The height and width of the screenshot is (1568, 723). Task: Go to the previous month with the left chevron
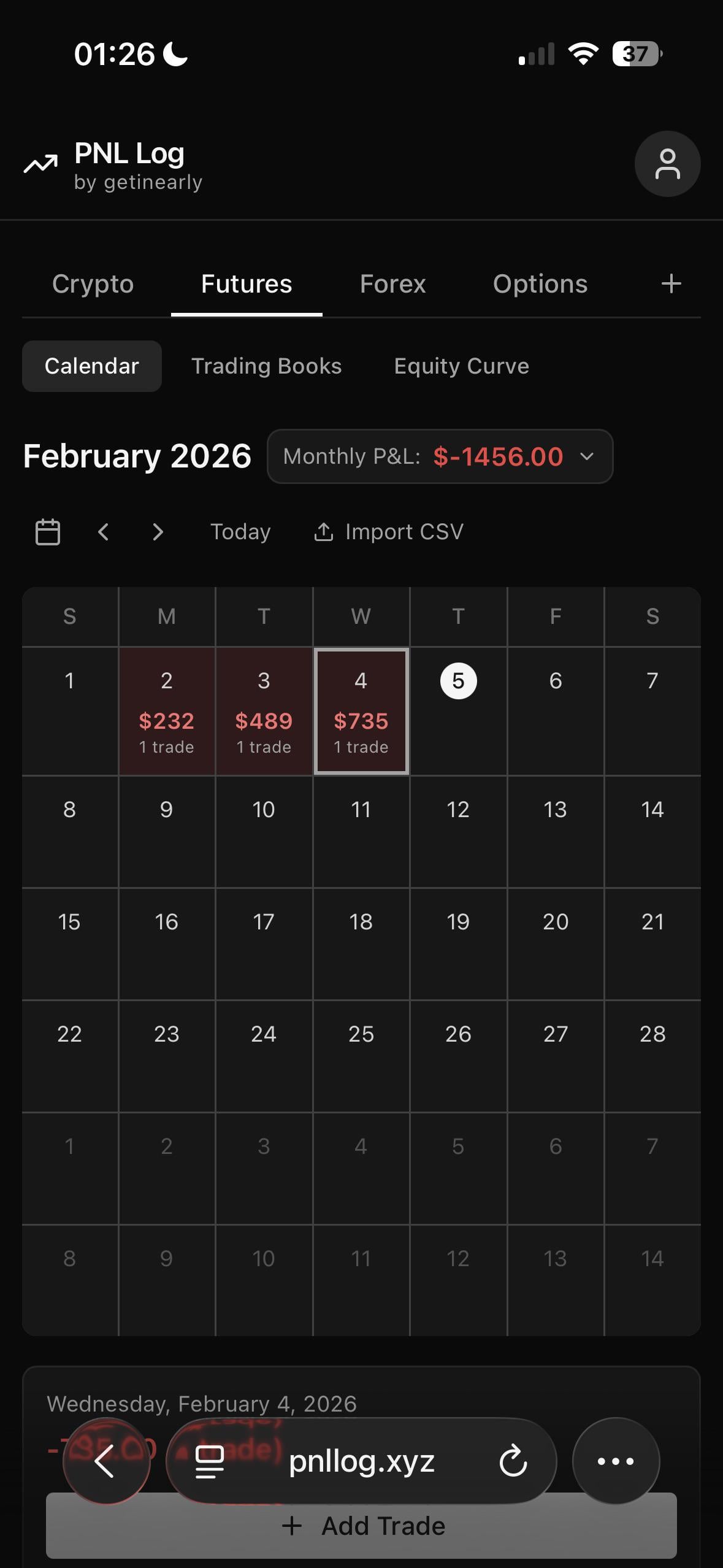pyautogui.click(x=104, y=531)
